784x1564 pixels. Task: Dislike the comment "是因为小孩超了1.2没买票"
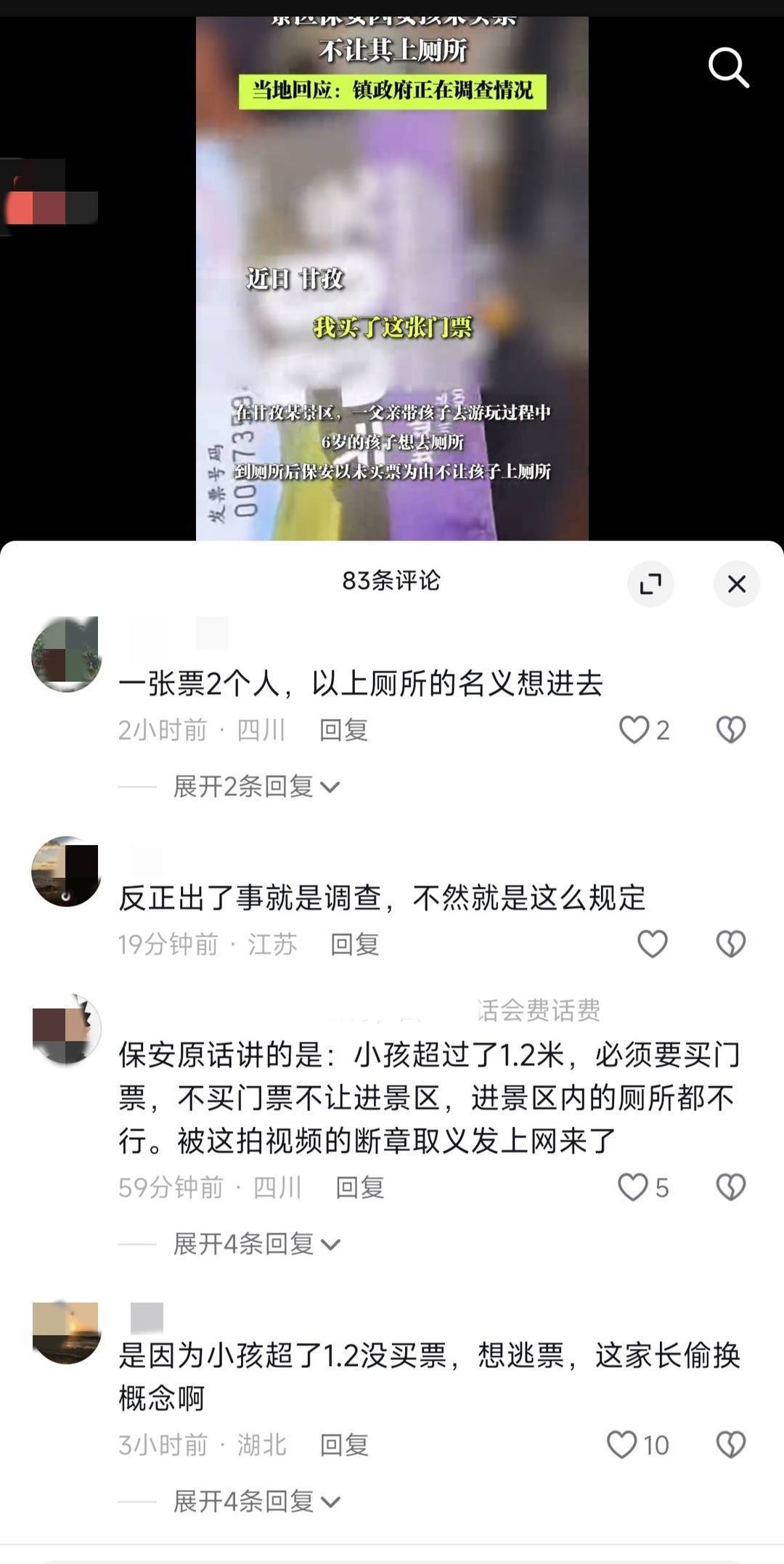[x=730, y=1445]
